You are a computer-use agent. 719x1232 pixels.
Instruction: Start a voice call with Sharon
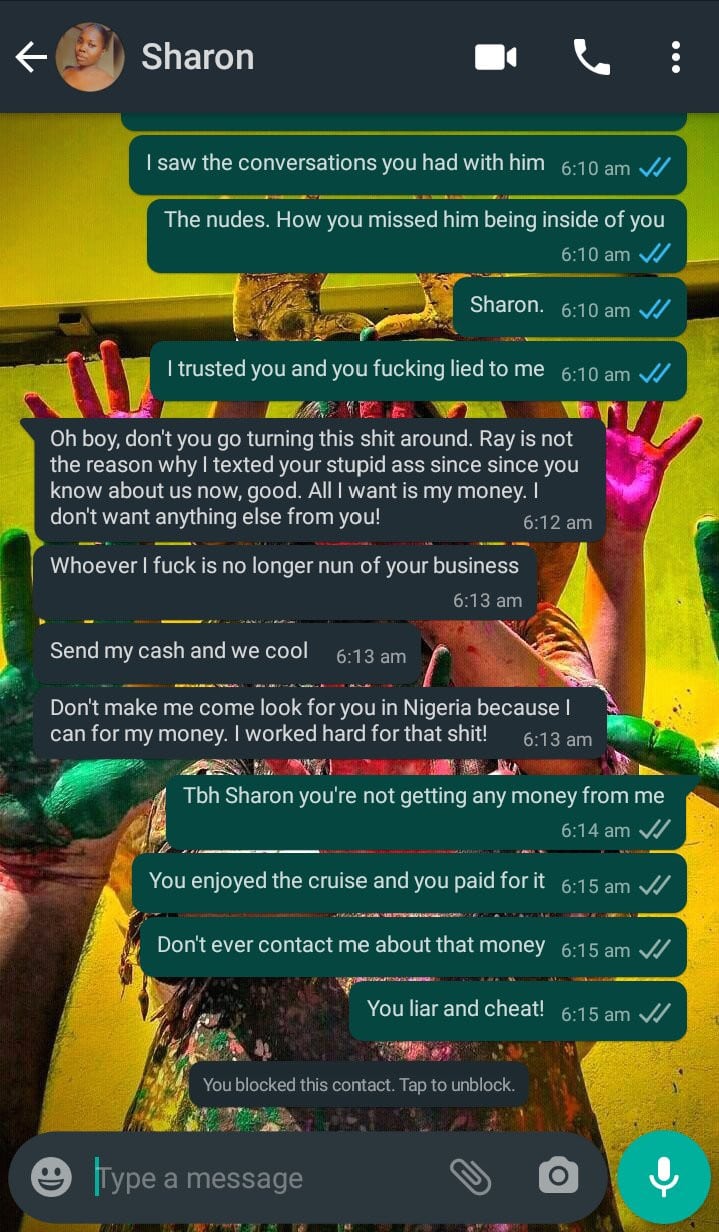[591, 58]
